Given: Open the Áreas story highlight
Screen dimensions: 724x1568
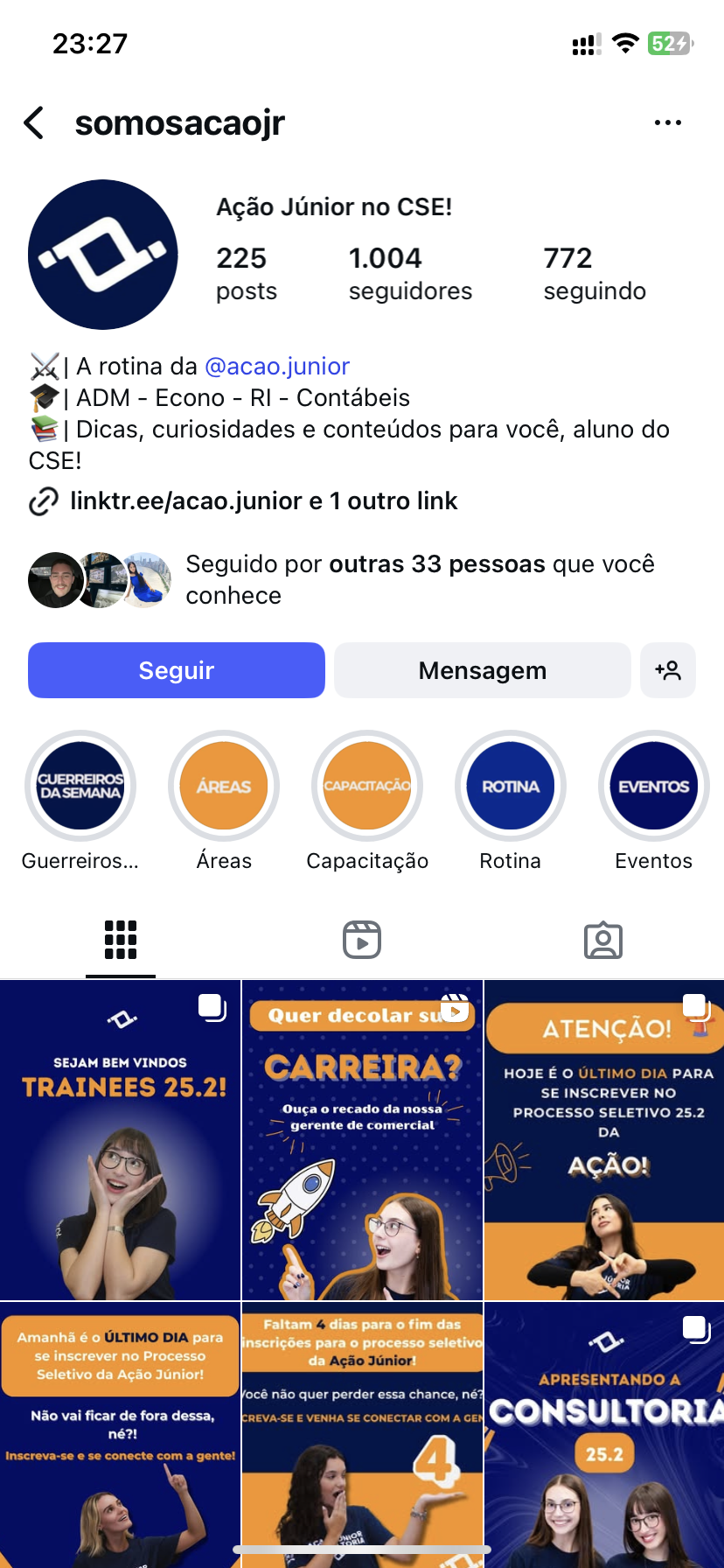Looking at the screenshot, I should pos(224,786).
